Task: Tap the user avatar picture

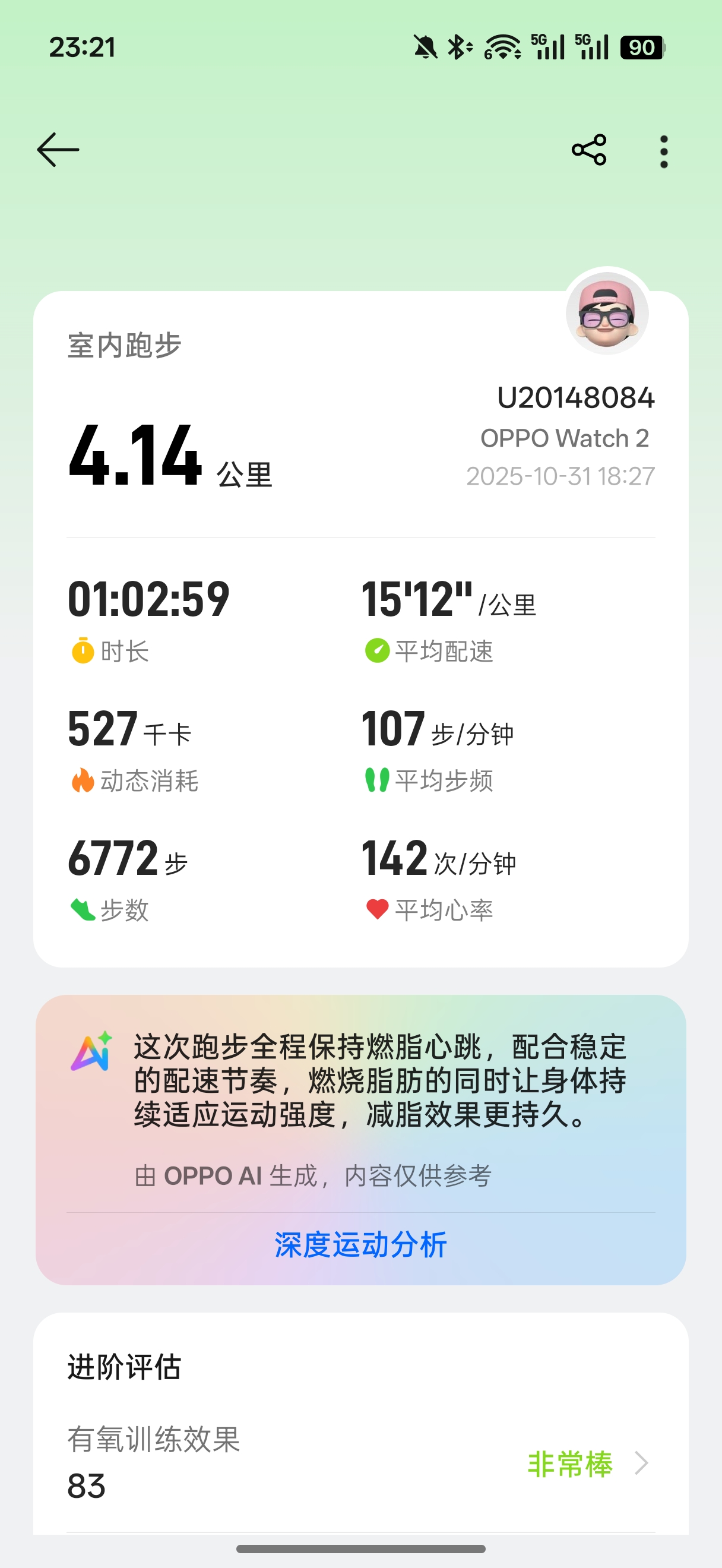Action: pos(607,312)
